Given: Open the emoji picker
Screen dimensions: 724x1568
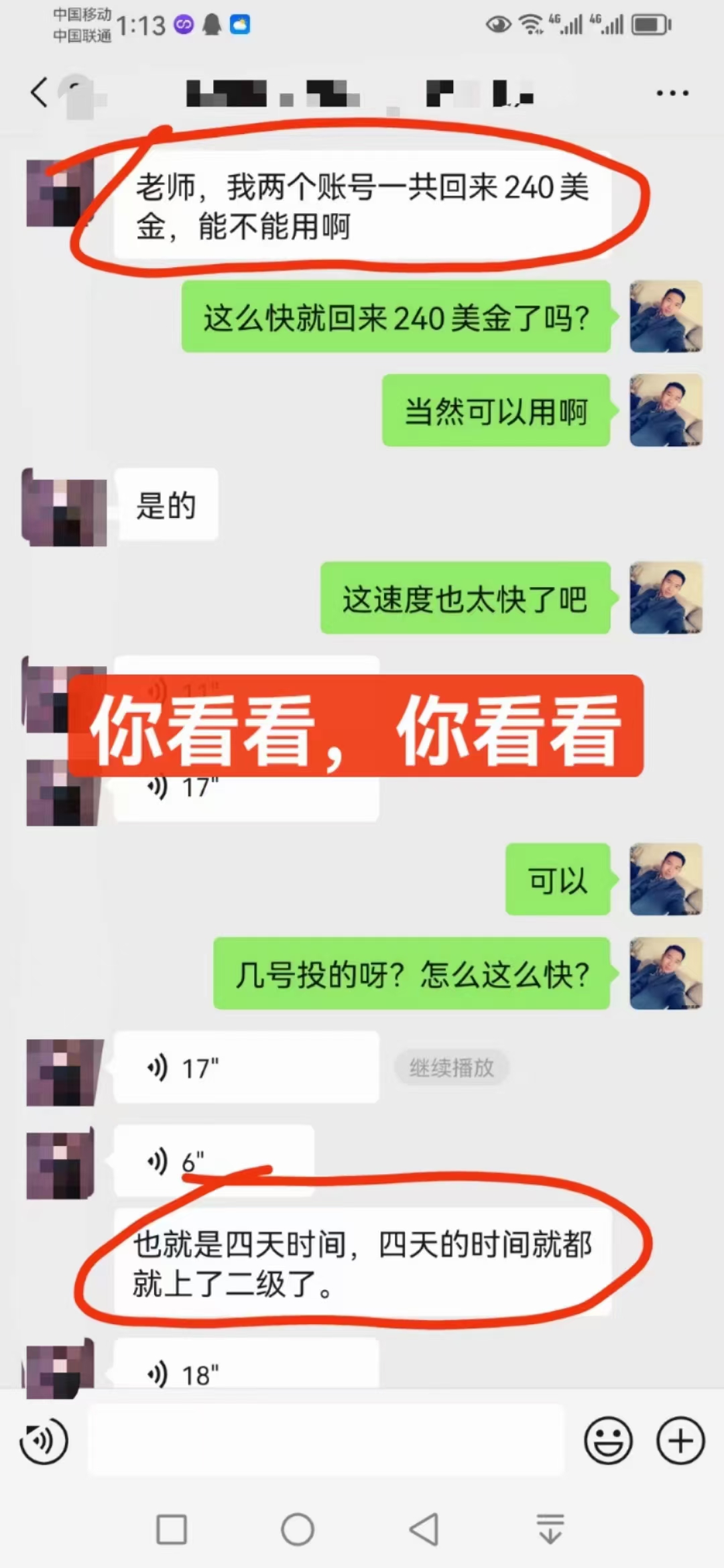Looking at the screenshot, I should point(608,1441).
